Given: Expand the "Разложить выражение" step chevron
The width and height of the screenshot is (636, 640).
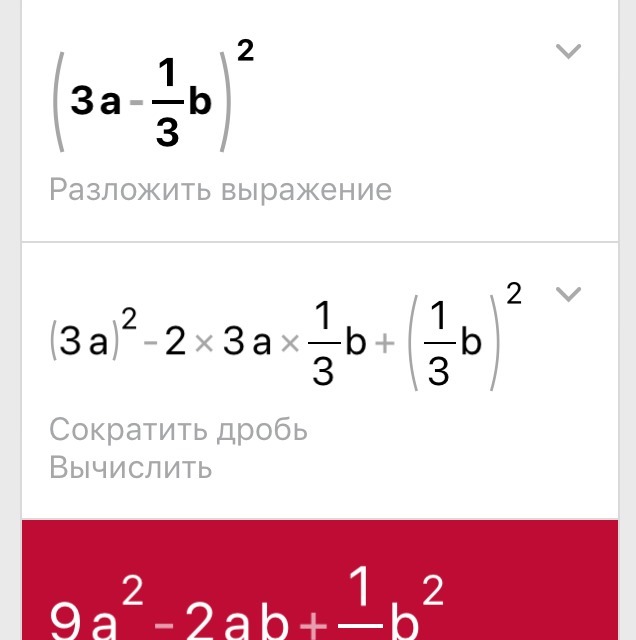Looking at the screenshot, I should click(568, 51).
